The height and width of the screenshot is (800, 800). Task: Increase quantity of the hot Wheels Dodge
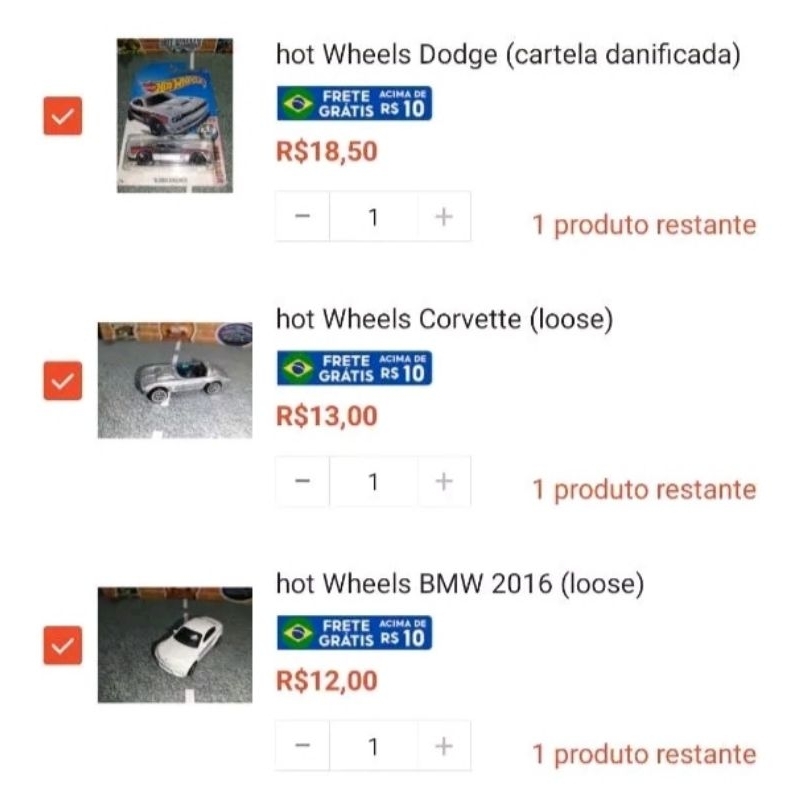pyautogui.click(x=444, y=217)
